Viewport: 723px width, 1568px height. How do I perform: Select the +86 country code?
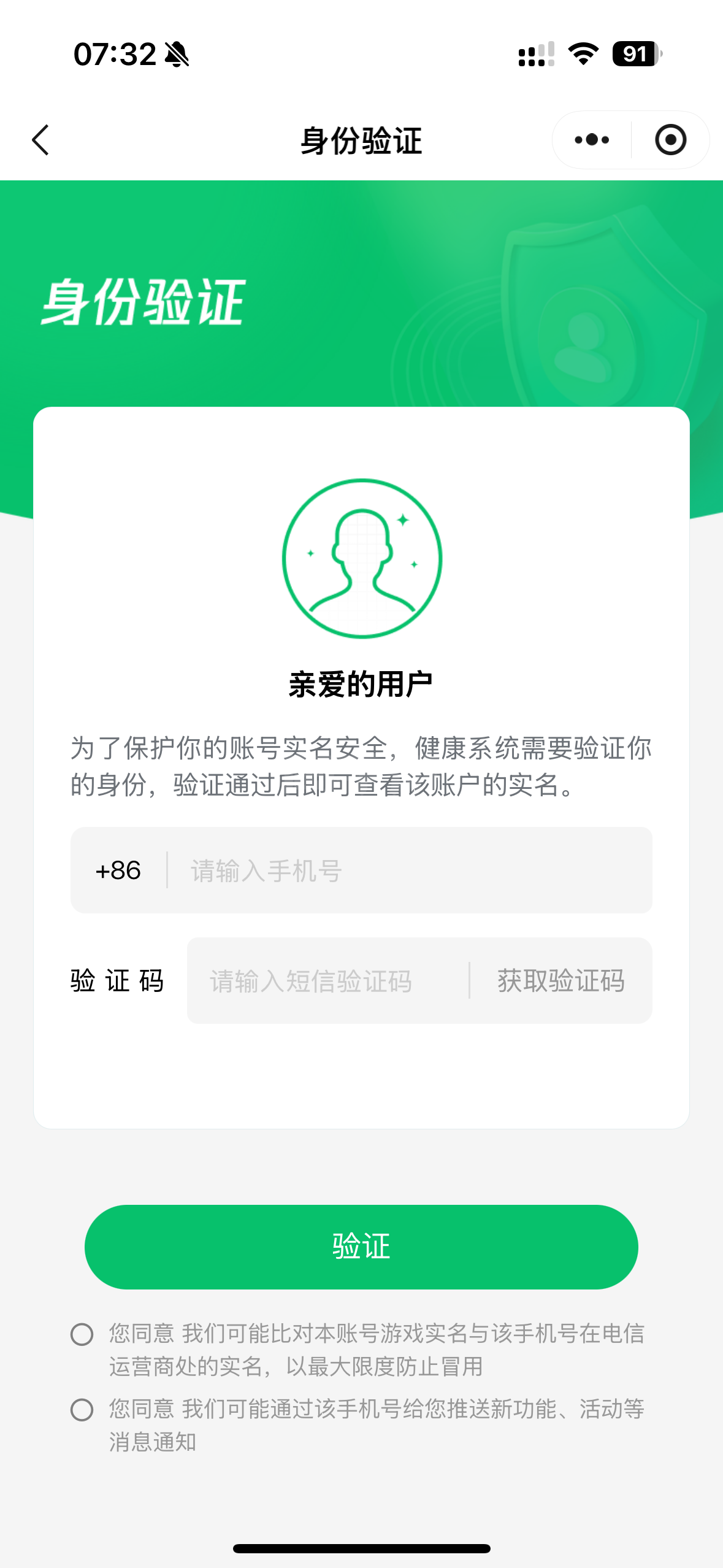[x=118, y=870]
